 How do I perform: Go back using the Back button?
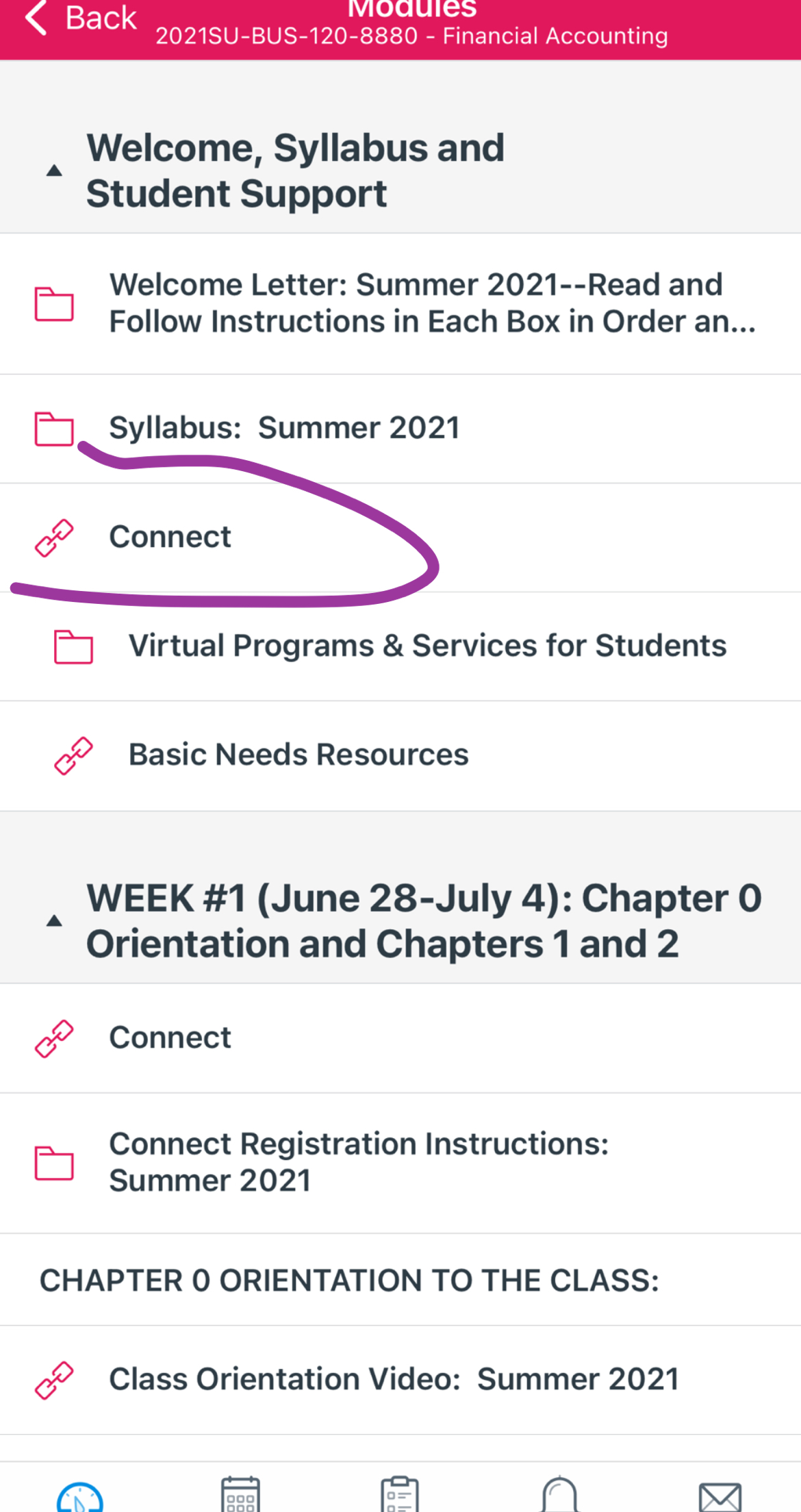[x=81, y=18]
